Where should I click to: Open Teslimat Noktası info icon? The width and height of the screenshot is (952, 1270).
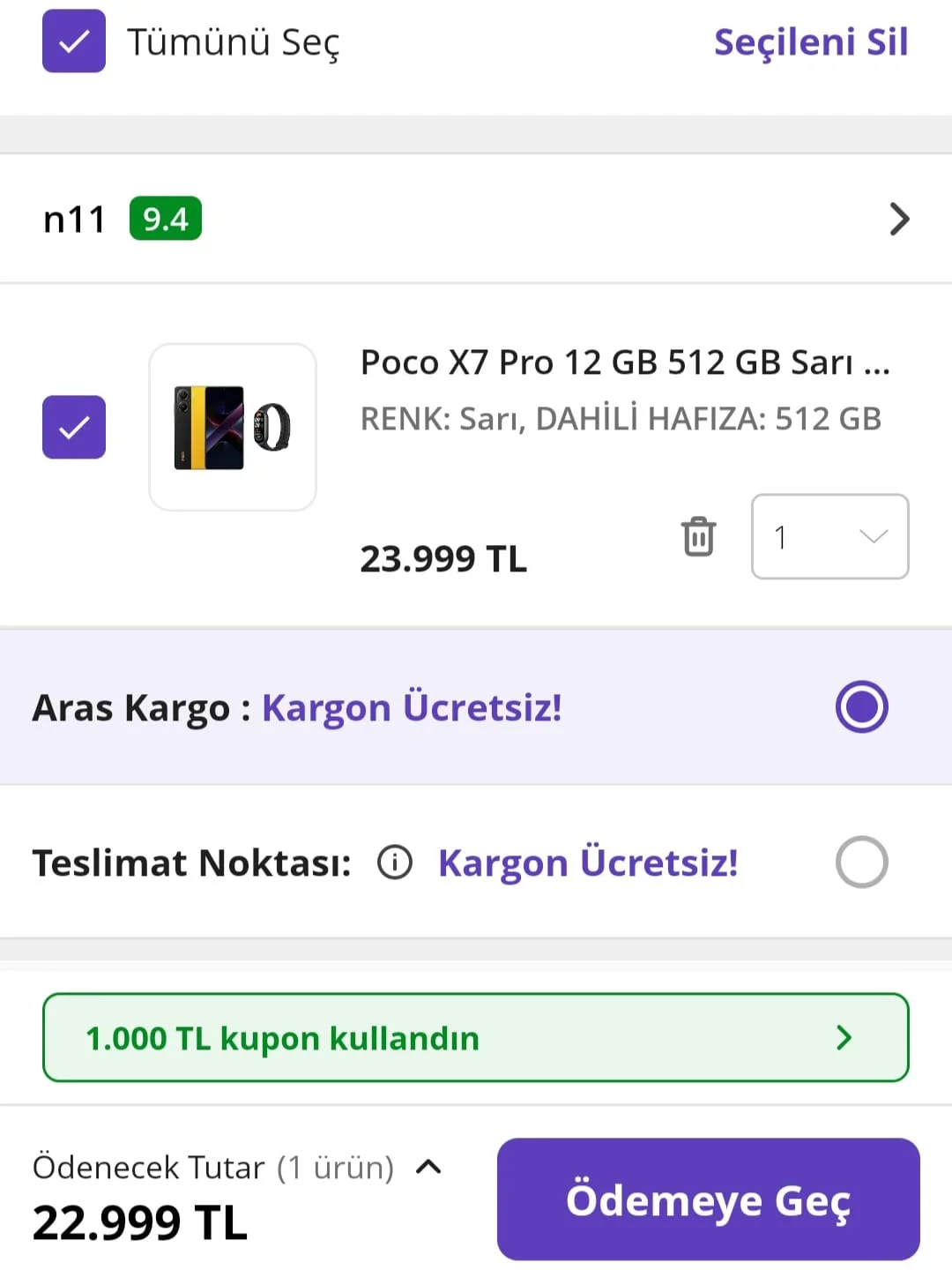pos(395,863)
